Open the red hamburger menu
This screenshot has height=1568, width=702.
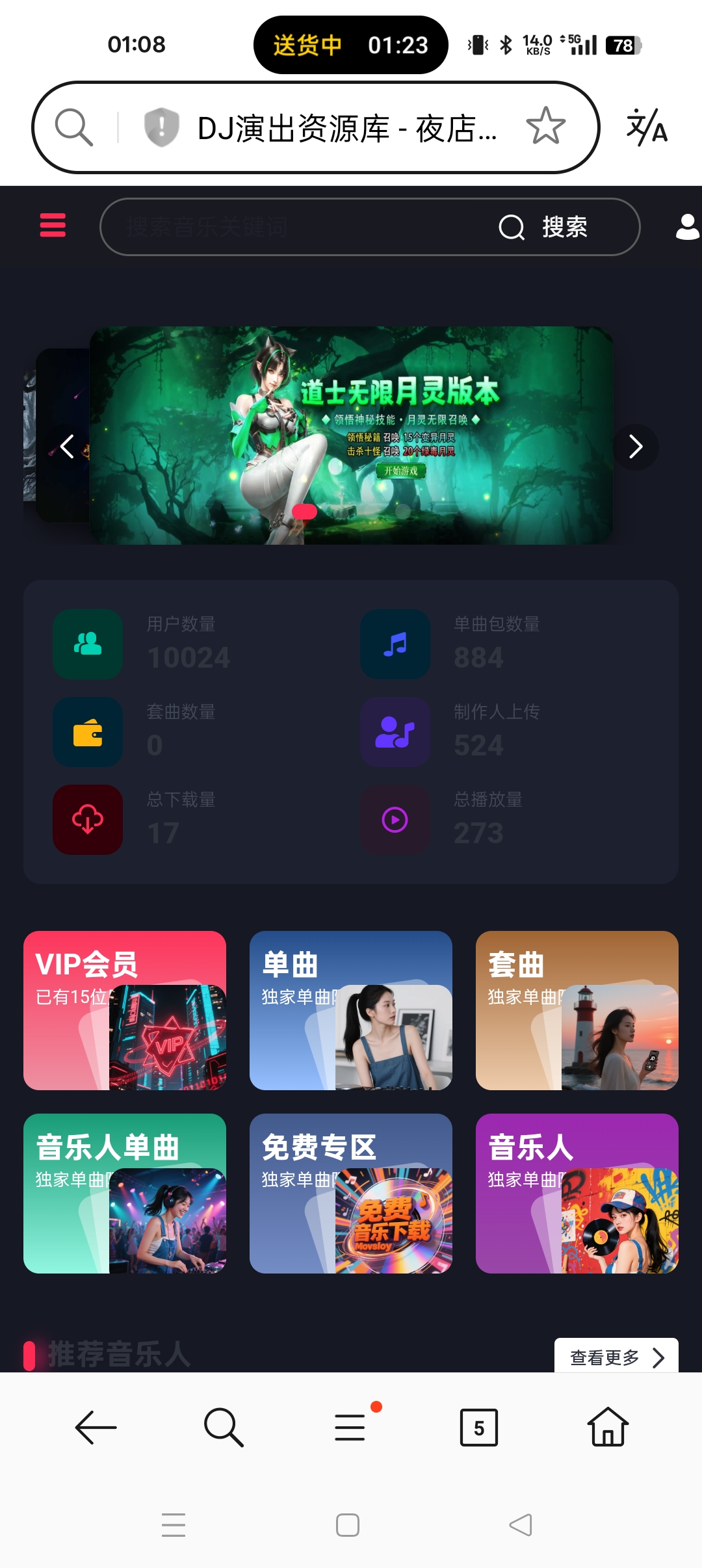pos(53,225)
